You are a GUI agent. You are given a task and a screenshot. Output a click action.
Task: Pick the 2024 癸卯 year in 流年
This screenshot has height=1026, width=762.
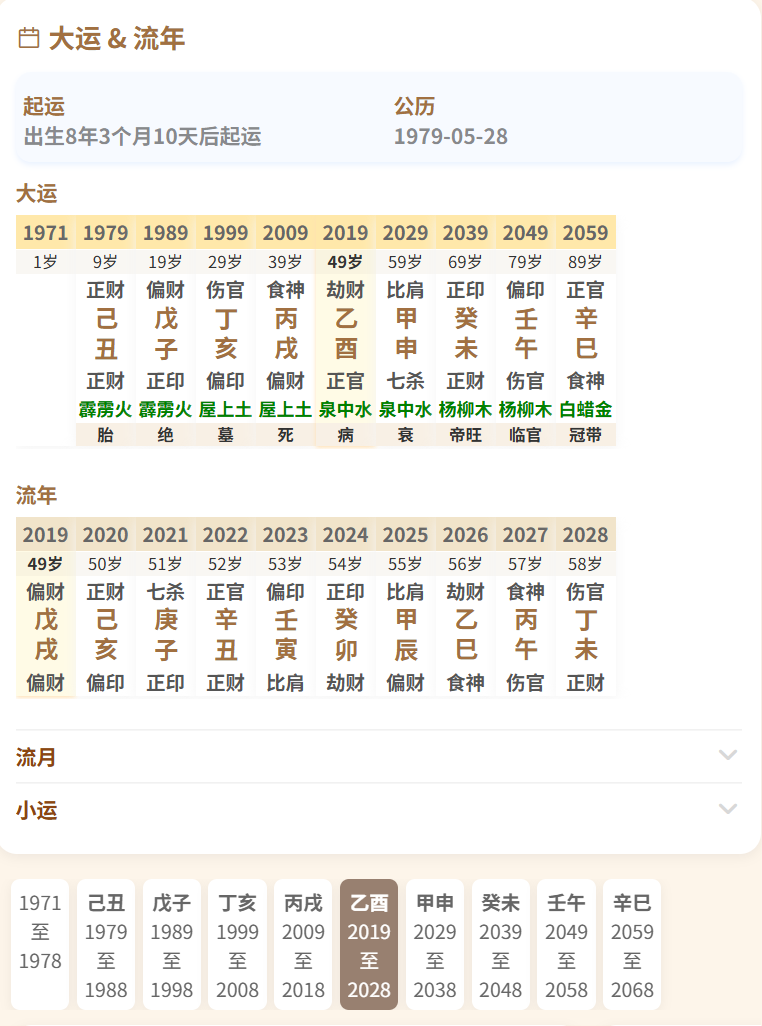pos(345,620)
